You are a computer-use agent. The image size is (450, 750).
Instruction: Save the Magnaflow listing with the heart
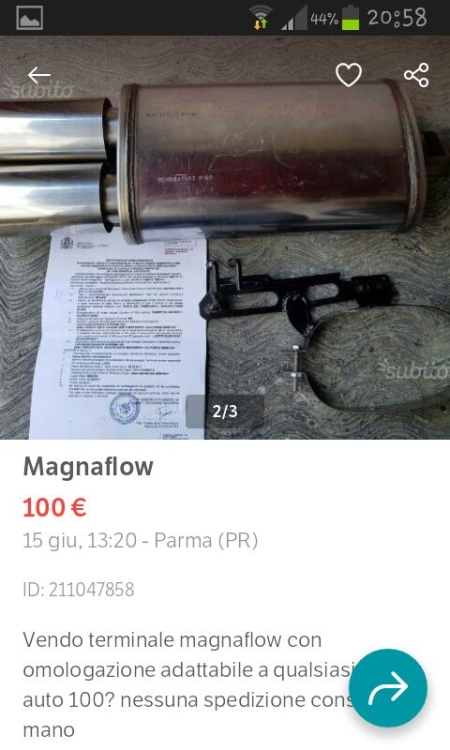point(349,75)
